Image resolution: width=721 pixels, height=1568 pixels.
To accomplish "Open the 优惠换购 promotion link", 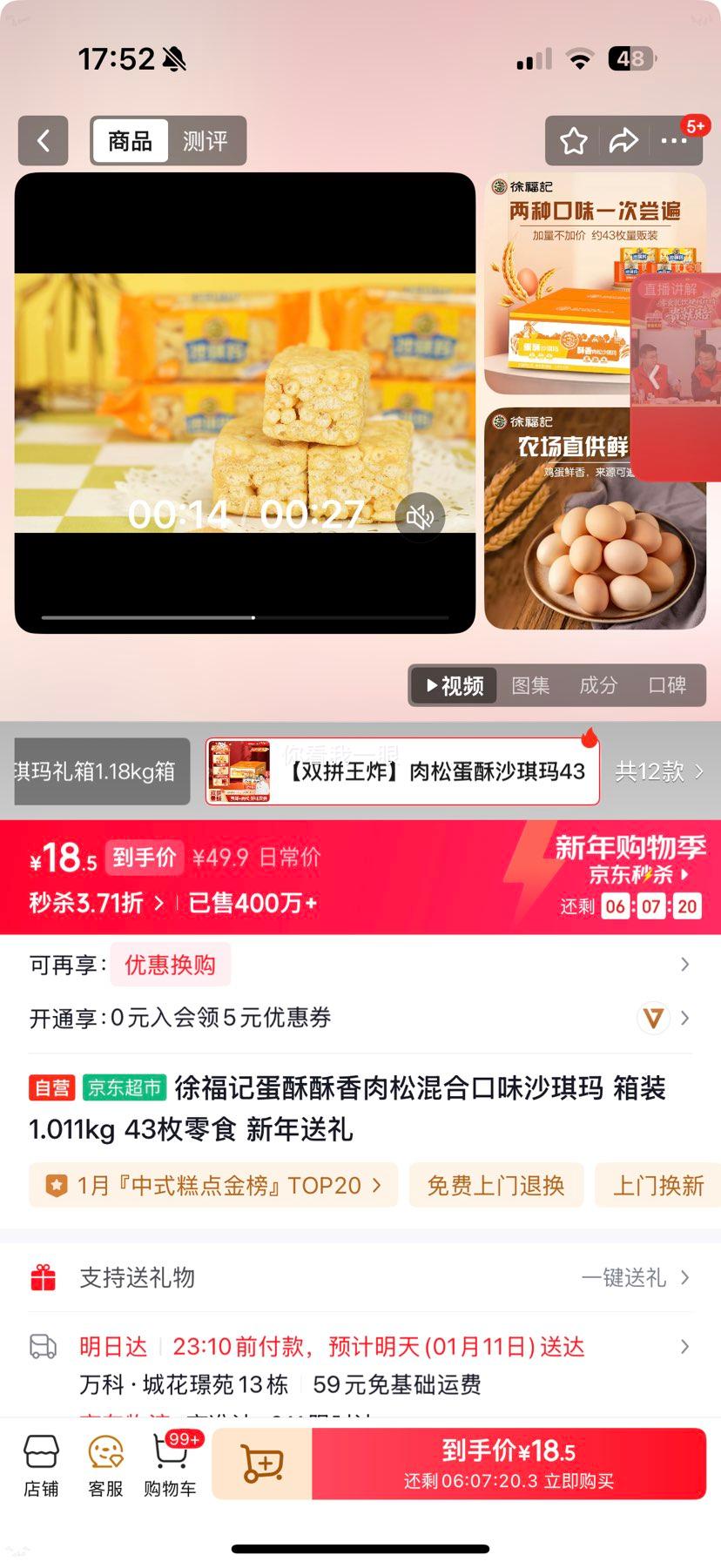I will click(171, 965).
